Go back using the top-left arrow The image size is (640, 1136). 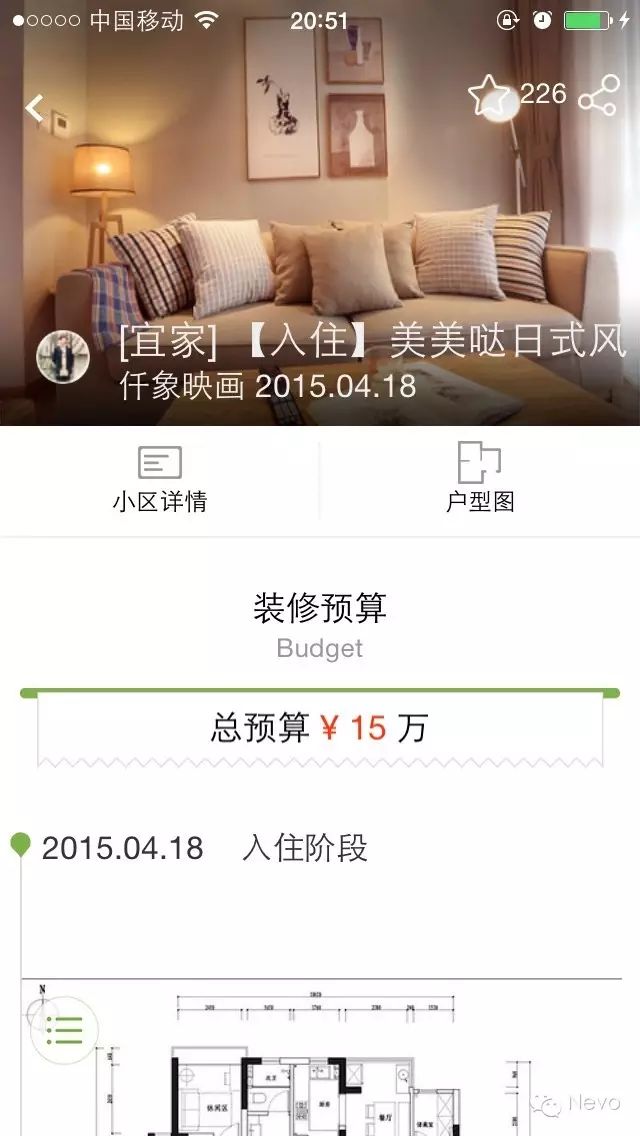(x=36, y=106)
